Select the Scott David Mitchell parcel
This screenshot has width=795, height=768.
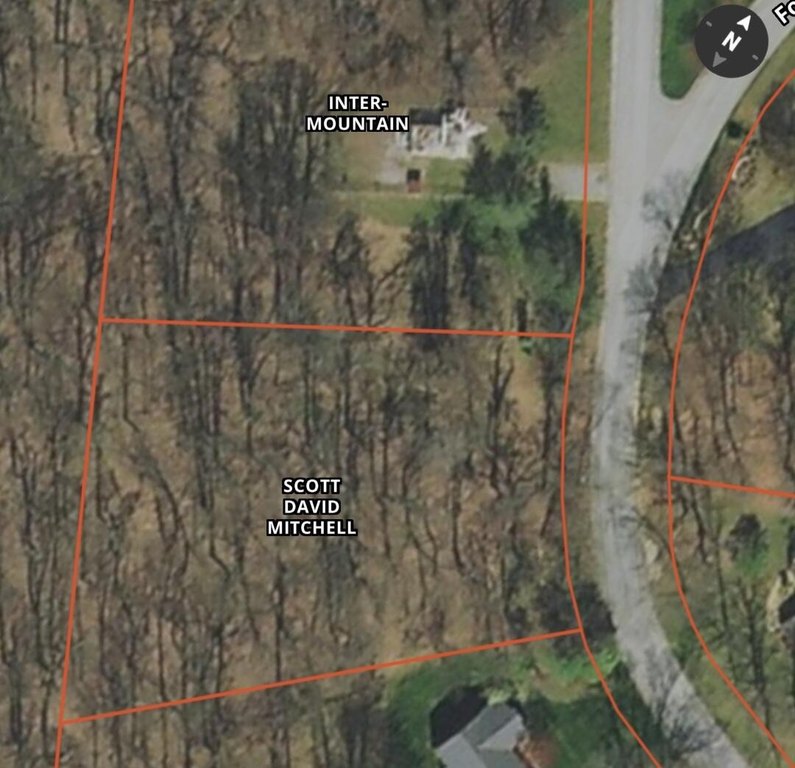[x=311, y=506]
